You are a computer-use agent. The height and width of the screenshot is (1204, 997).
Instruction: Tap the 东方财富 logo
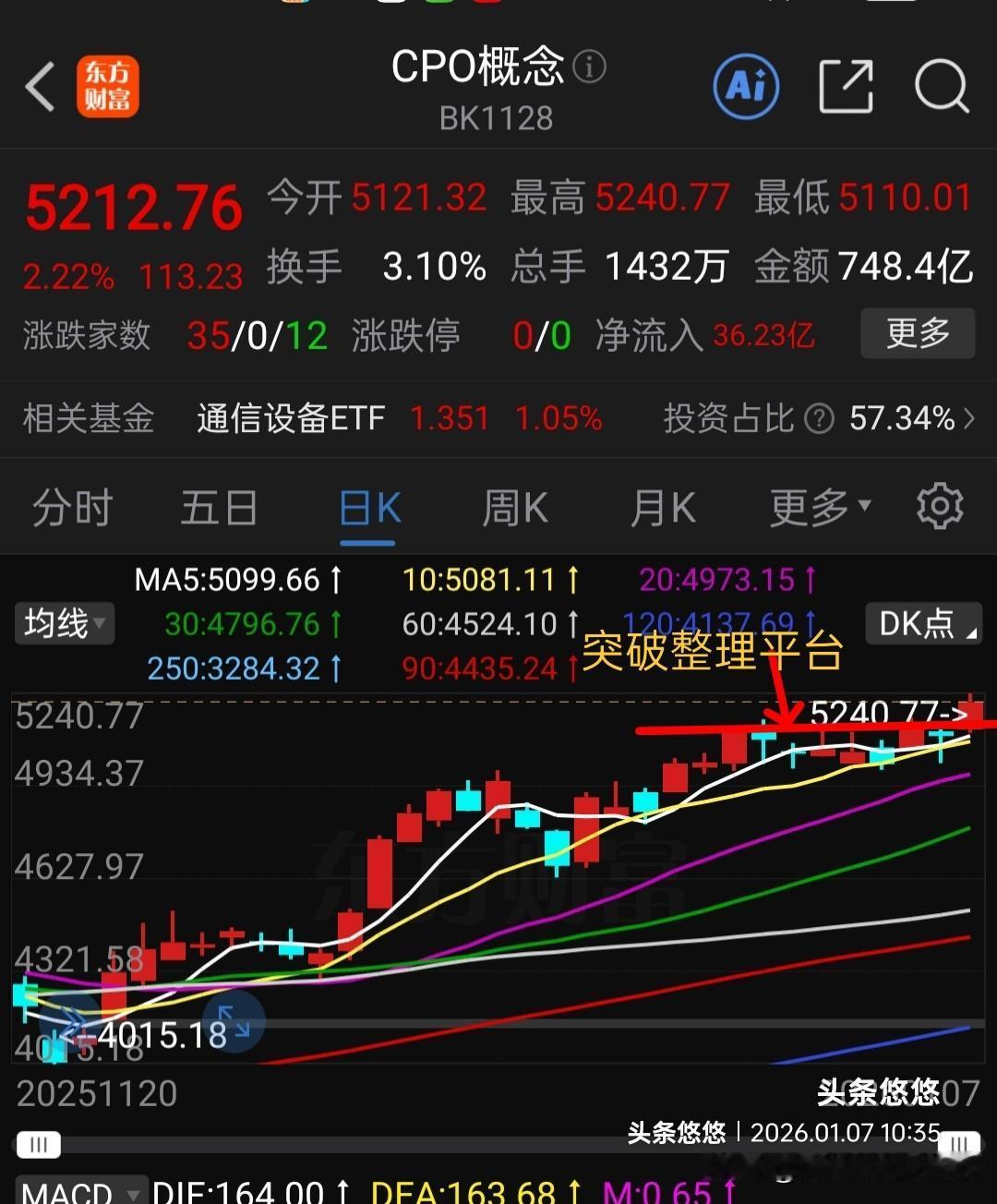(108, 85)
